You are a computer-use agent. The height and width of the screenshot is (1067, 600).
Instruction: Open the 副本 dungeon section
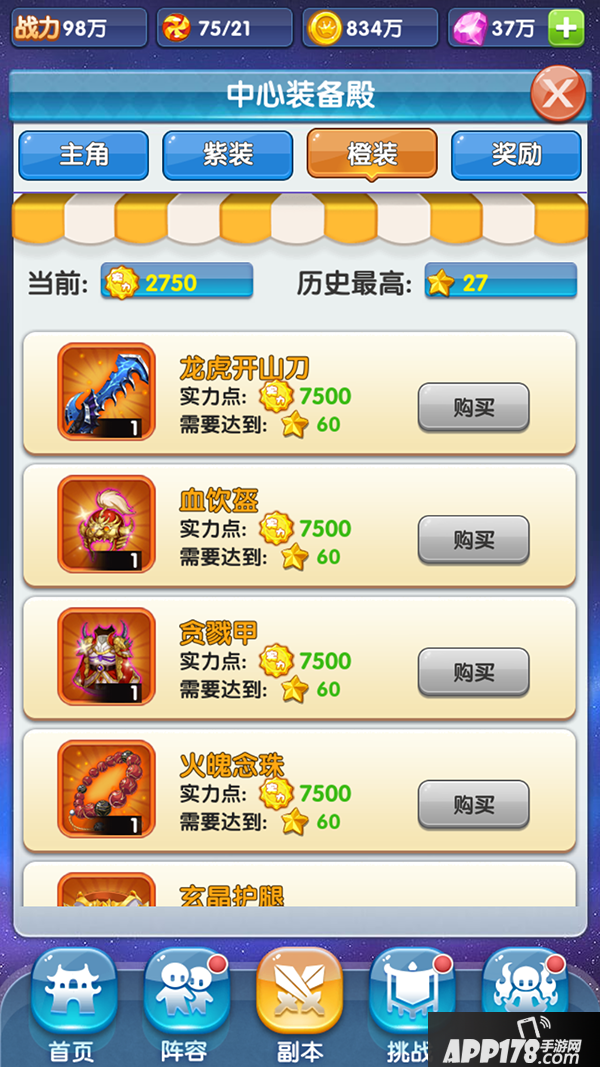click(299, 1005)
